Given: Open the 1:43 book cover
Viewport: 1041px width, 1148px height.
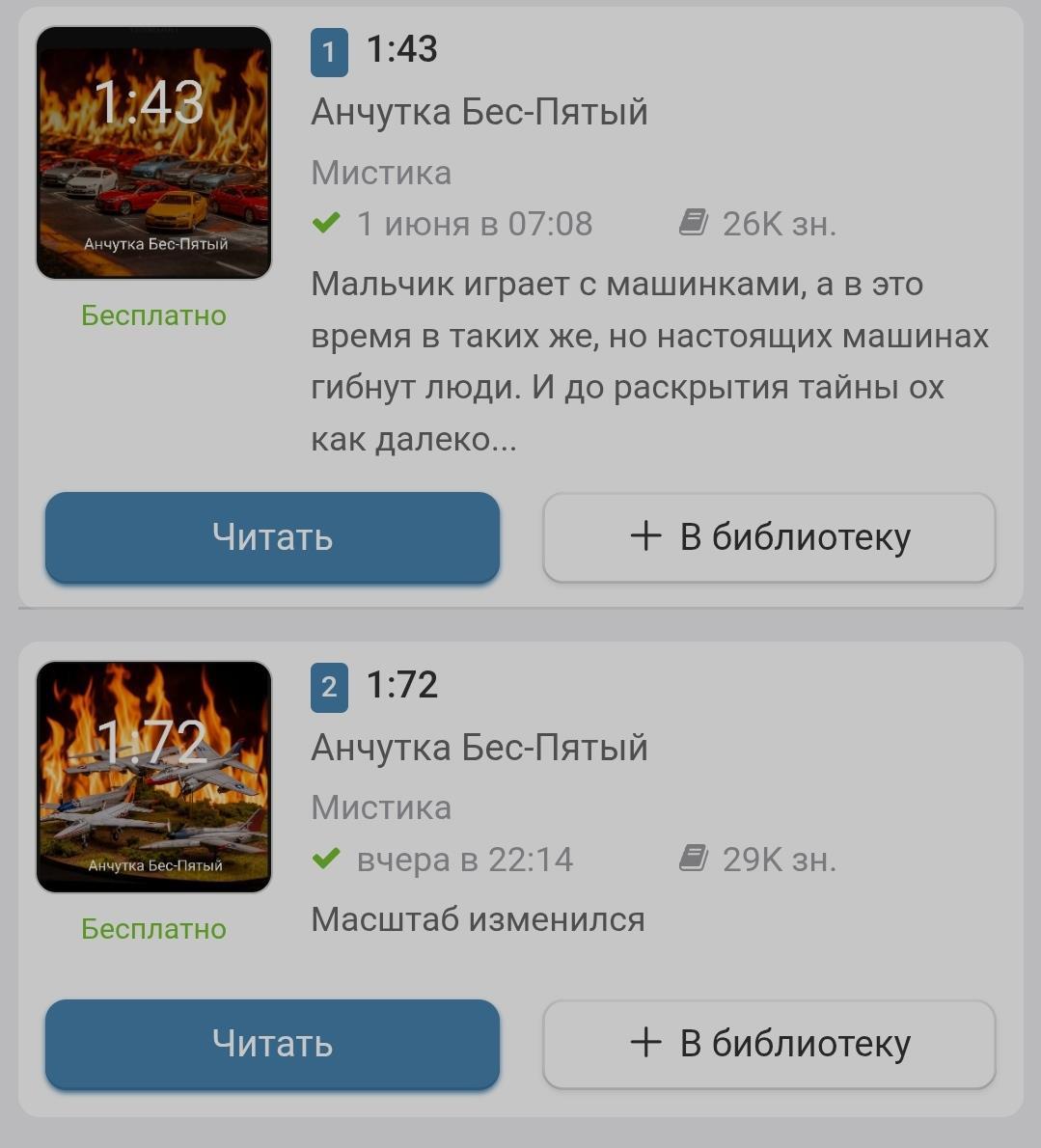Looking at the screenshot, I should pyautogui.click(x=153, y=153).
